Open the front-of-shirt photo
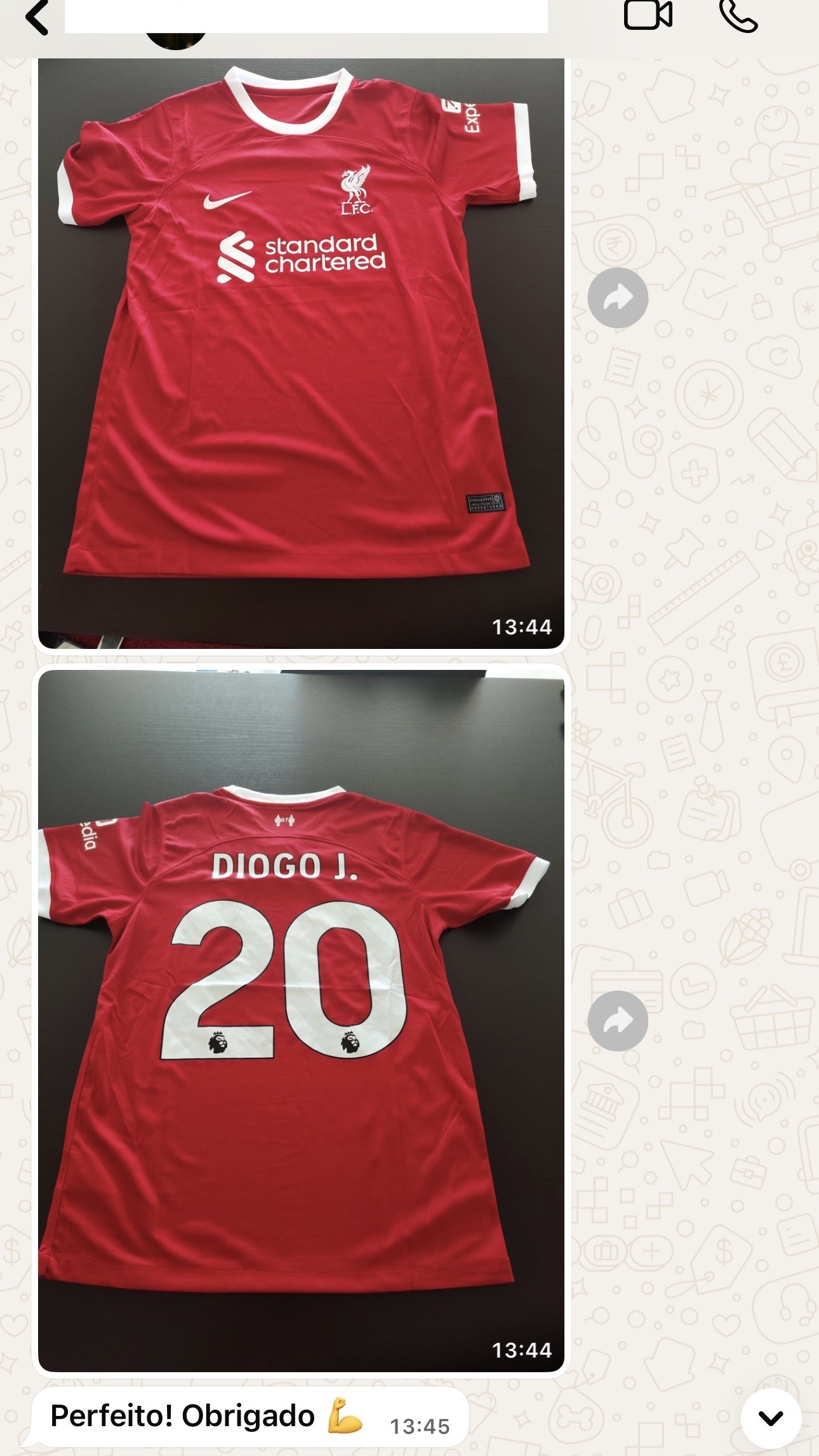Screen dimensions: 819x1456 click(301, 353)
